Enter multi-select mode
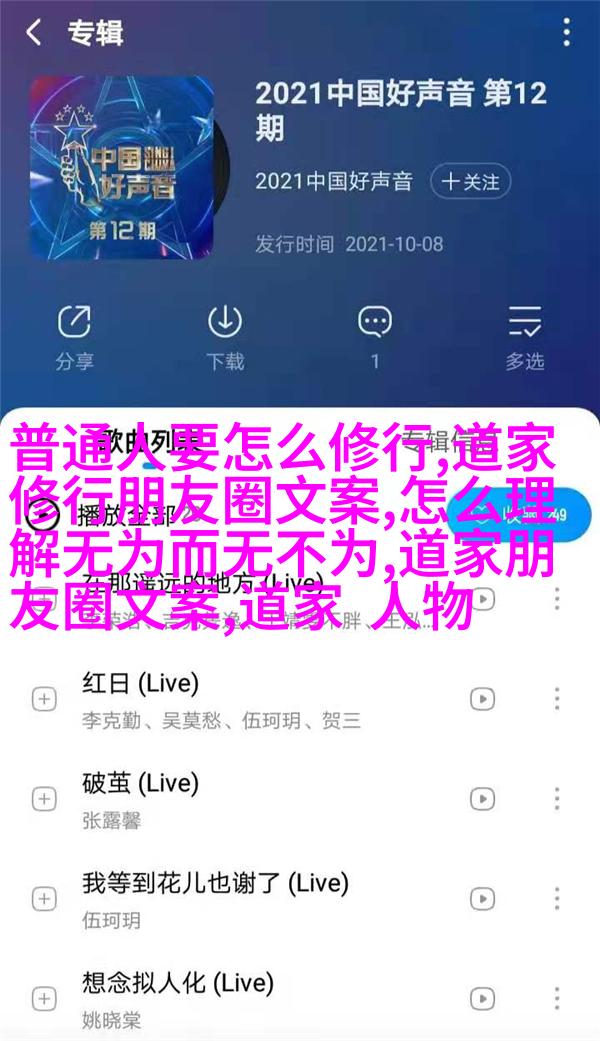This screenshot has height=1041, width=600. click(x=524, y=334)
